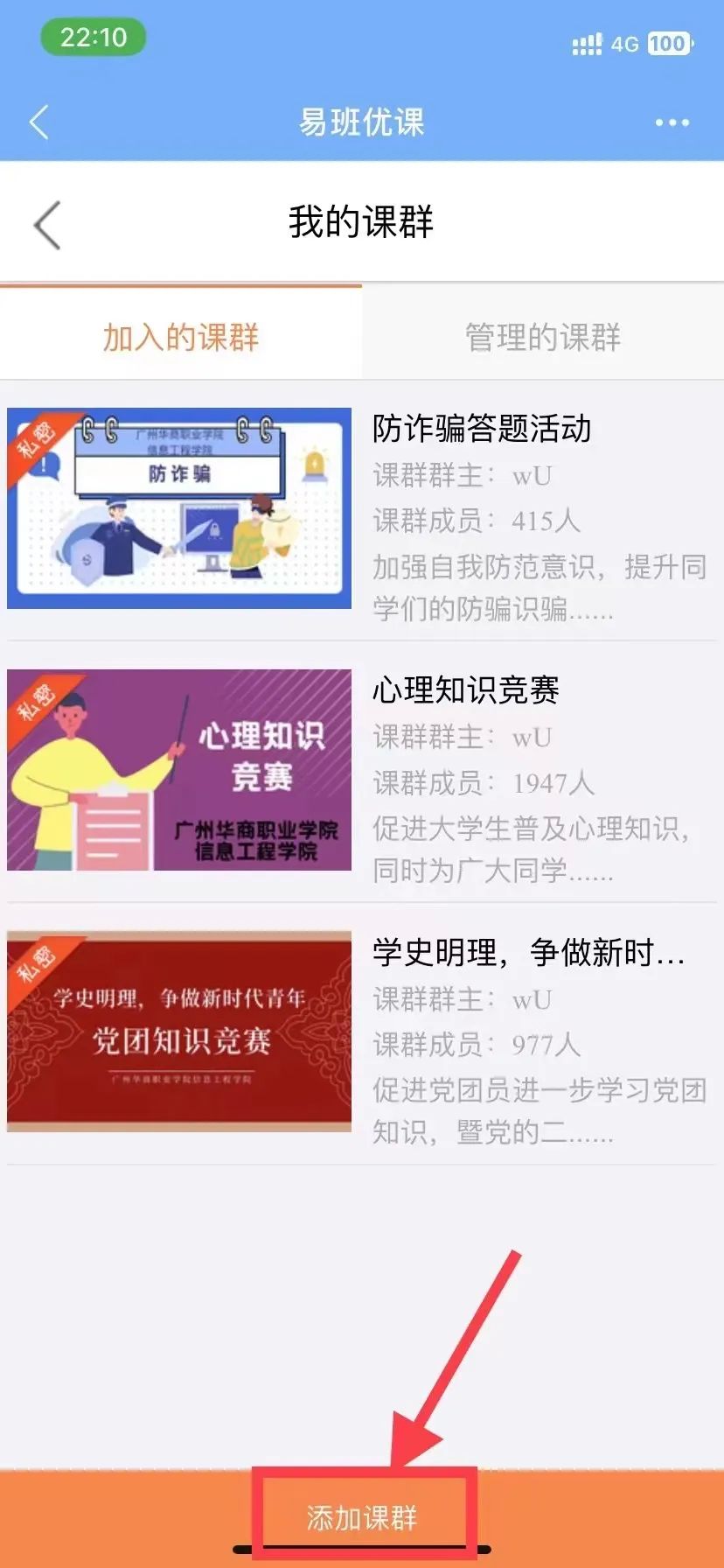Go back from the 易班优课 header
Viewport: 724px width, 1568px height.
[38, 122]
